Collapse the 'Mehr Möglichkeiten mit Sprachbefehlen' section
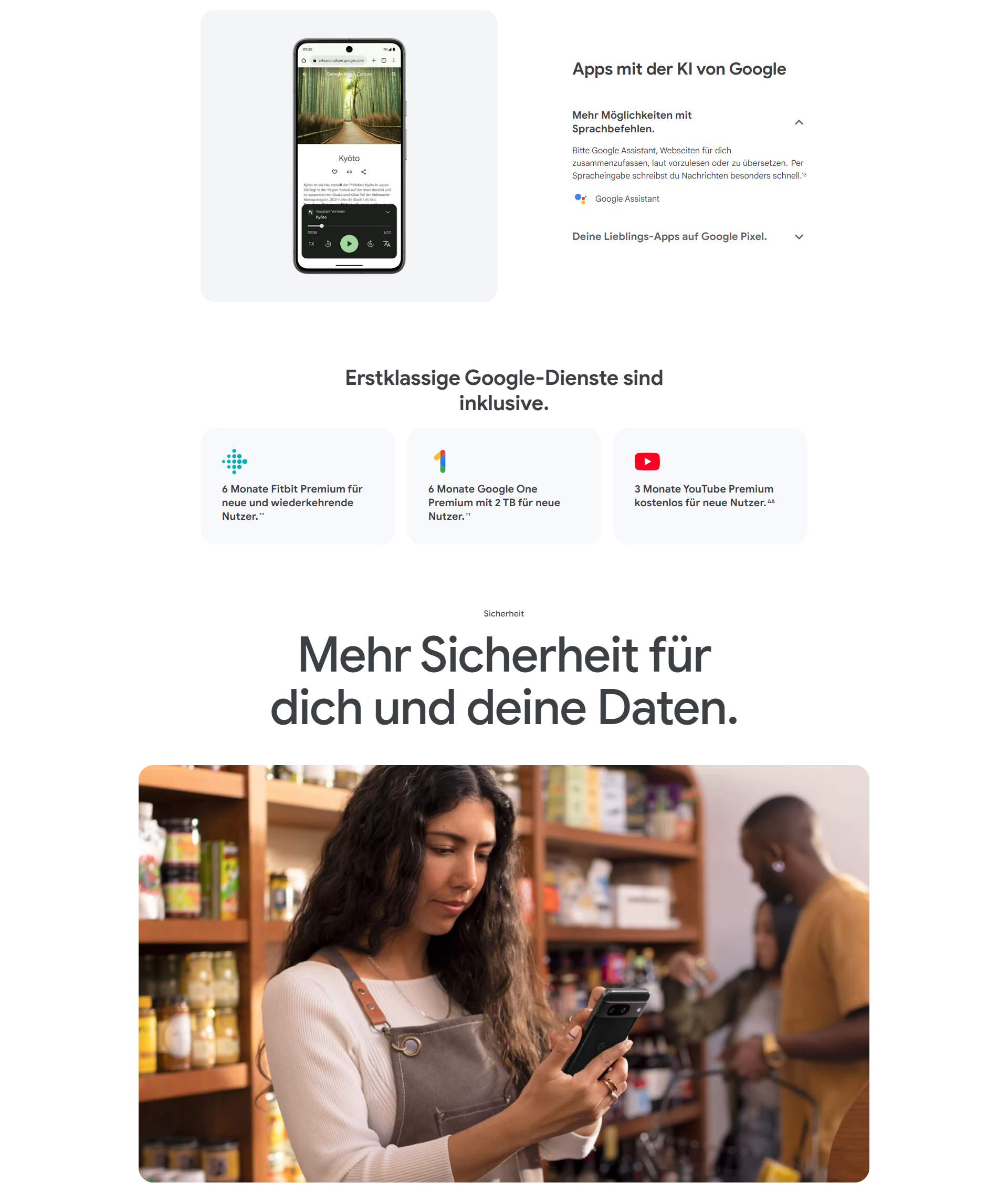The width and height of the screenshot is (1008, 1193). coord(799,122)
